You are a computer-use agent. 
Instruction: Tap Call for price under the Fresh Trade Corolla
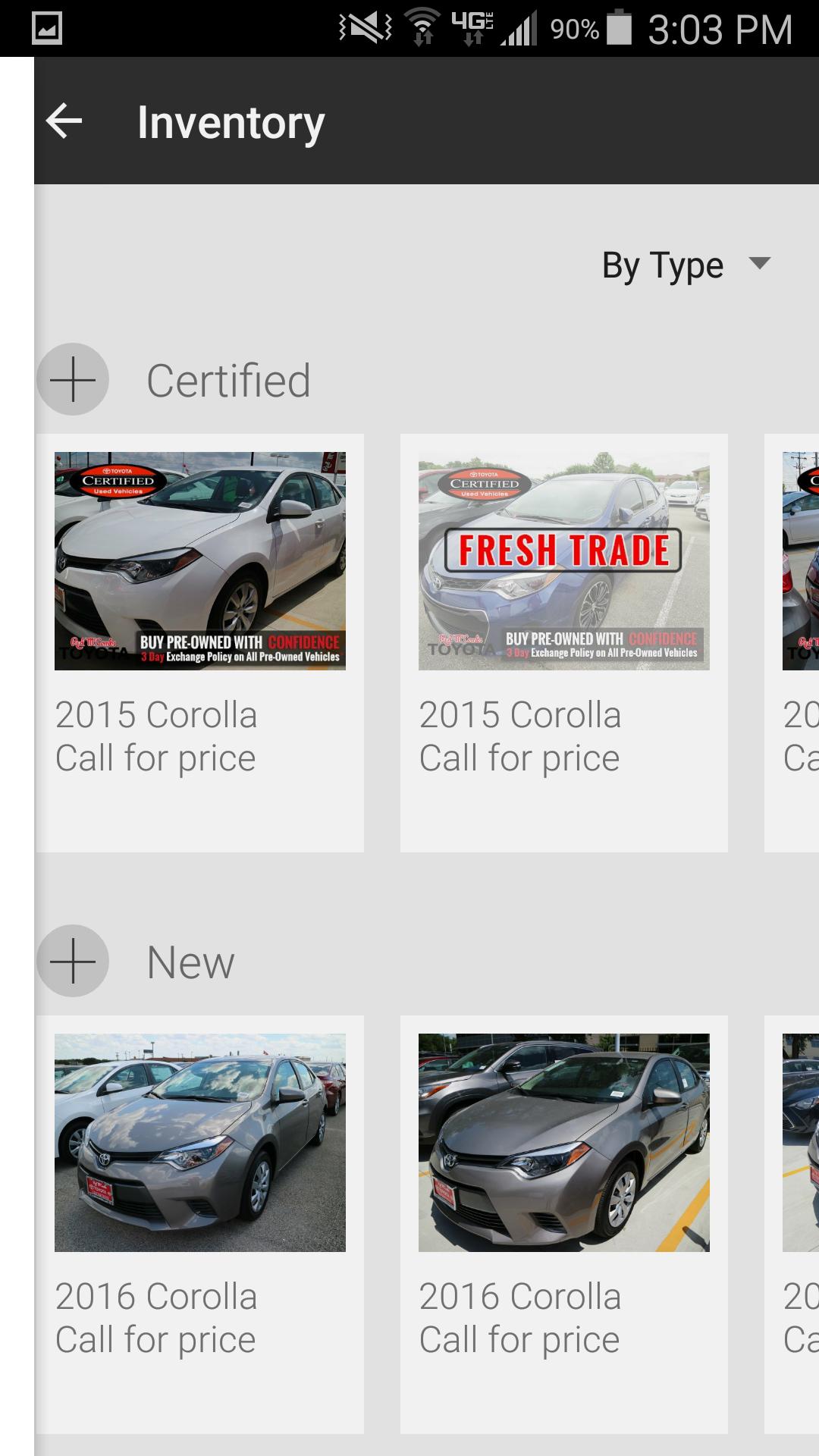520,756
